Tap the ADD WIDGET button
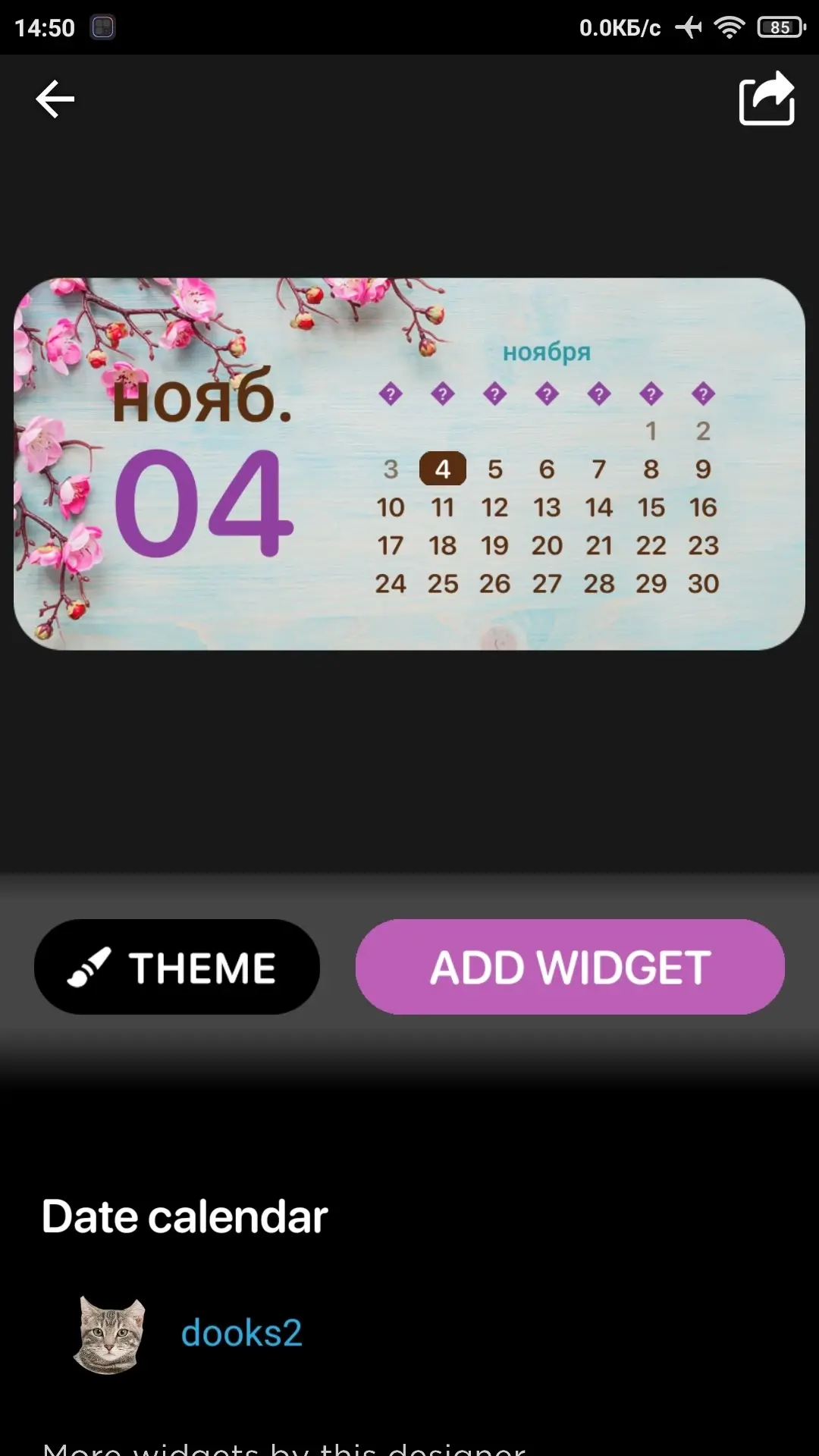Screen dimensions: 819x1456 pyautogui.click(x=570, y=967)
